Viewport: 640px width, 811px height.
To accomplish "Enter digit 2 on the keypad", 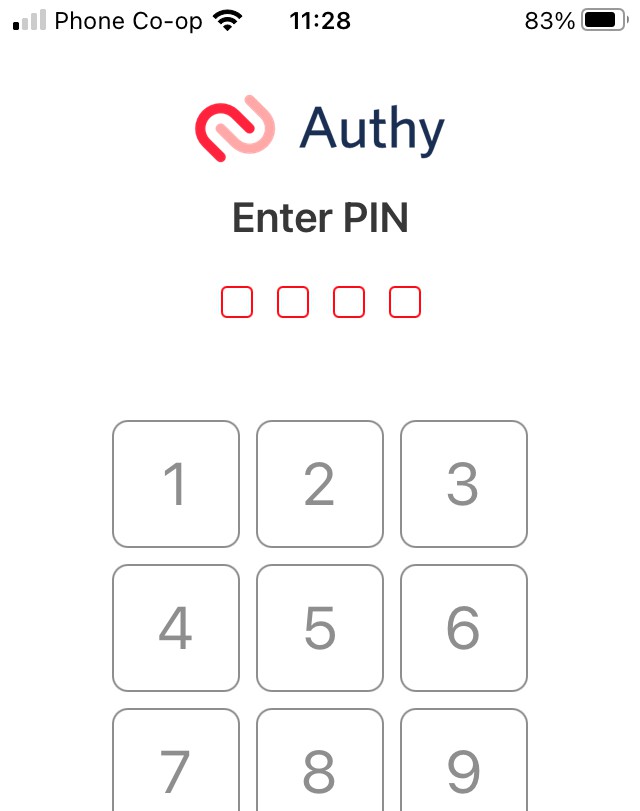I will (320, 484).
